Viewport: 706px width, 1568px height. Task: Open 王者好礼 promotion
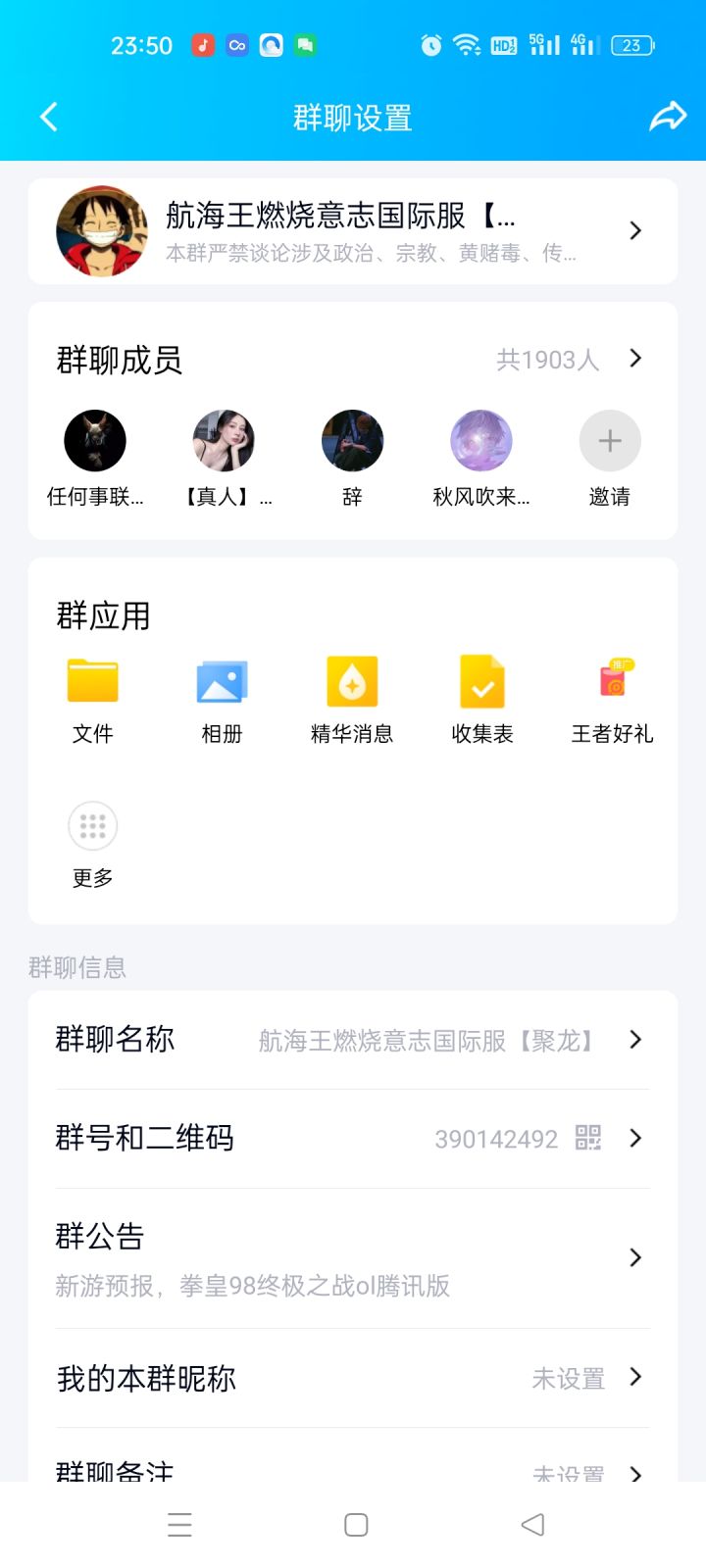tap(613, 683)
